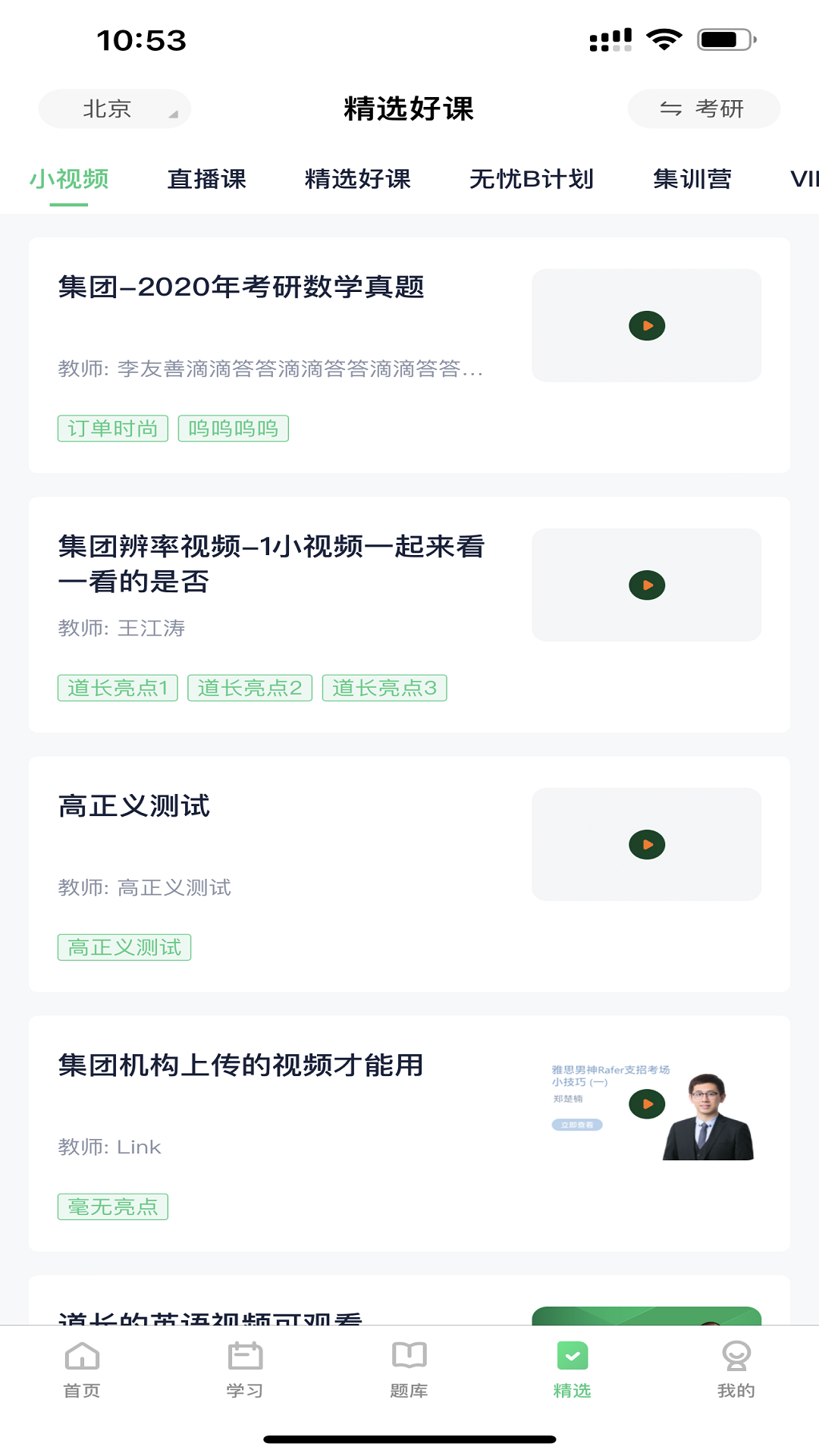Viewport: 819px width, 1456px height.
Task: Select the 小视频 tab
Action: tap(69, 179)
